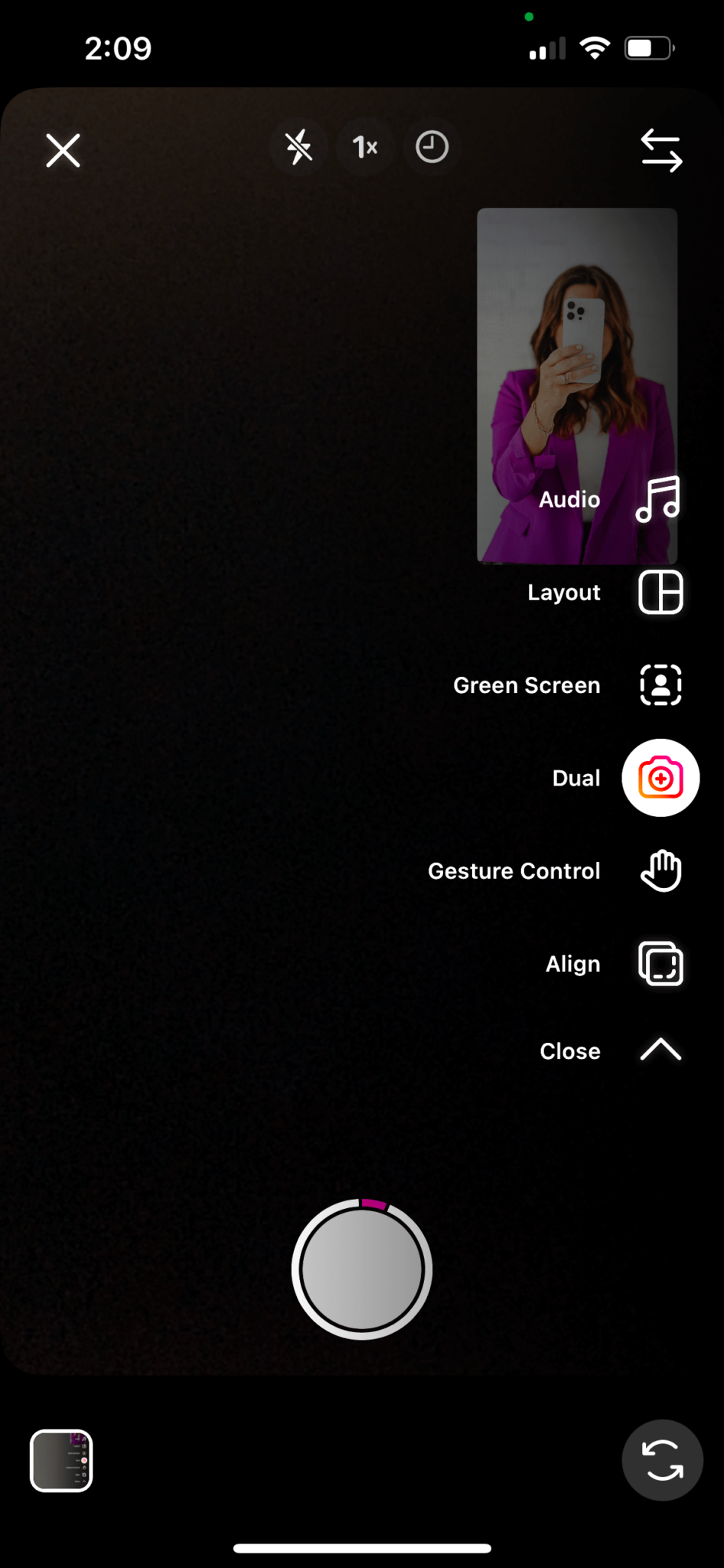
Task: Turn on Dual camera mode
Action: (660, 778)
